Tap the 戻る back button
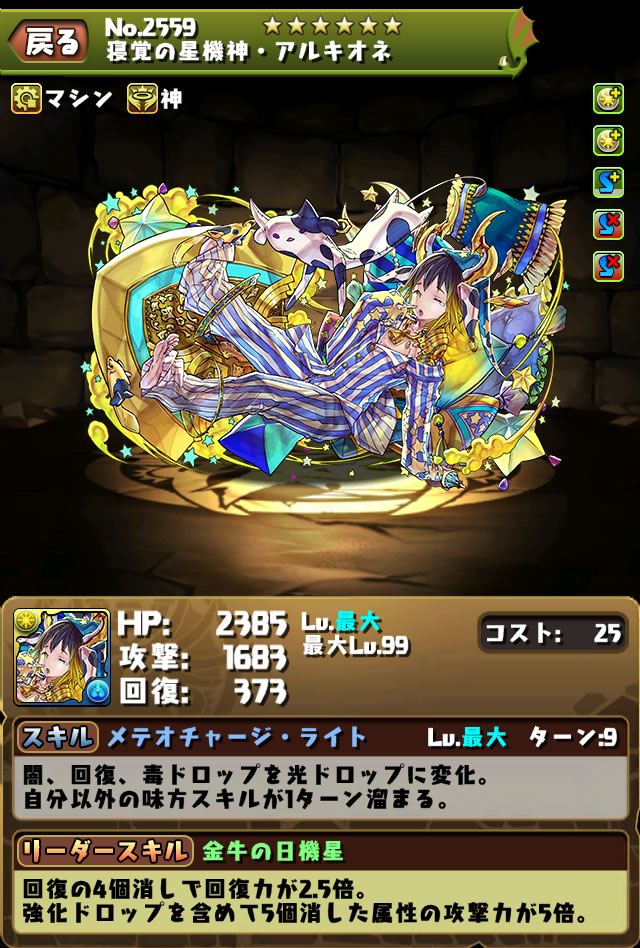 [50, 42]
